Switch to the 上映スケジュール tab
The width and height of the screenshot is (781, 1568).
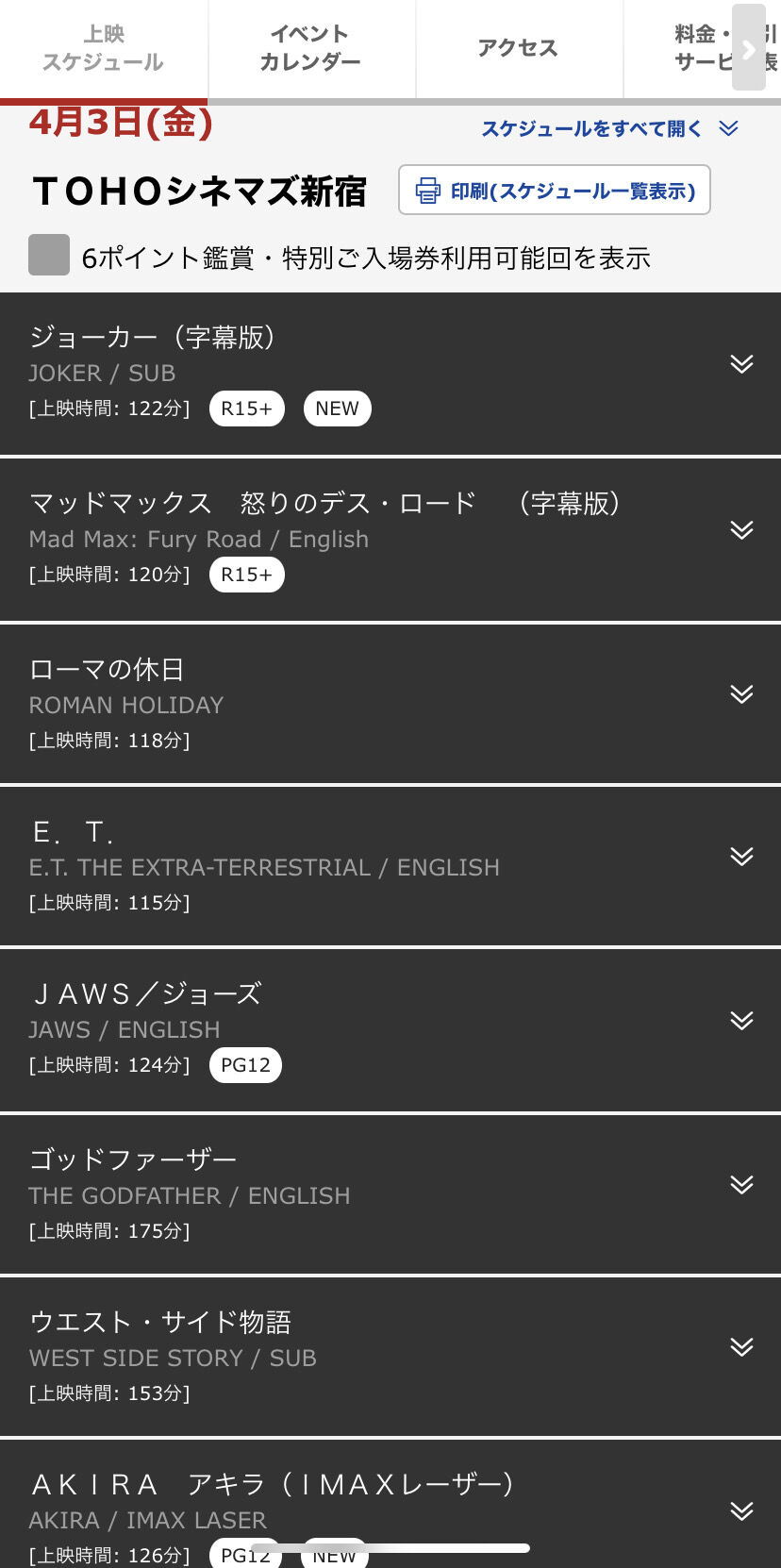pyautogui.click(x=104, y=48)
